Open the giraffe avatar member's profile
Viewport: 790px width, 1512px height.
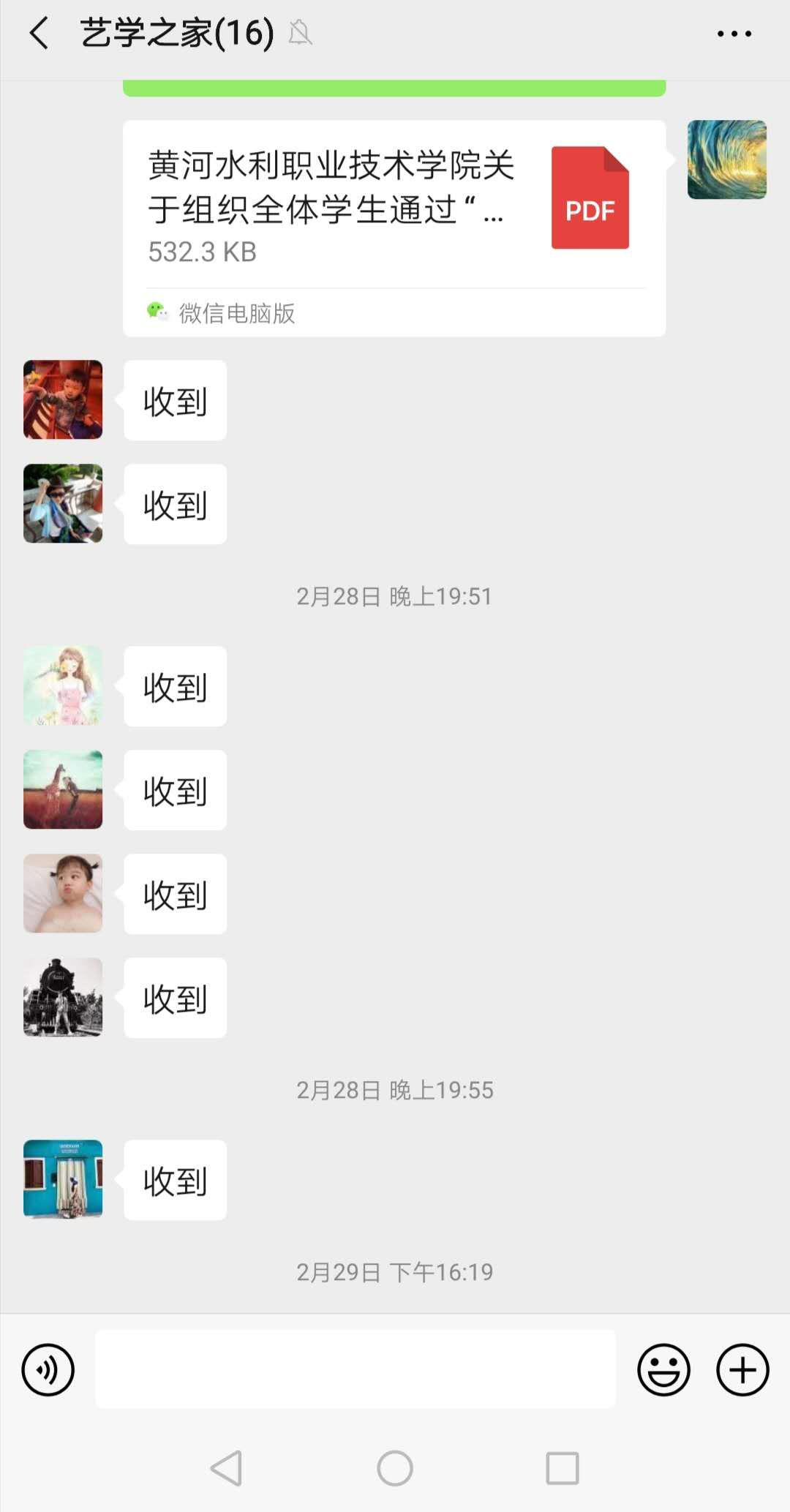63,790
